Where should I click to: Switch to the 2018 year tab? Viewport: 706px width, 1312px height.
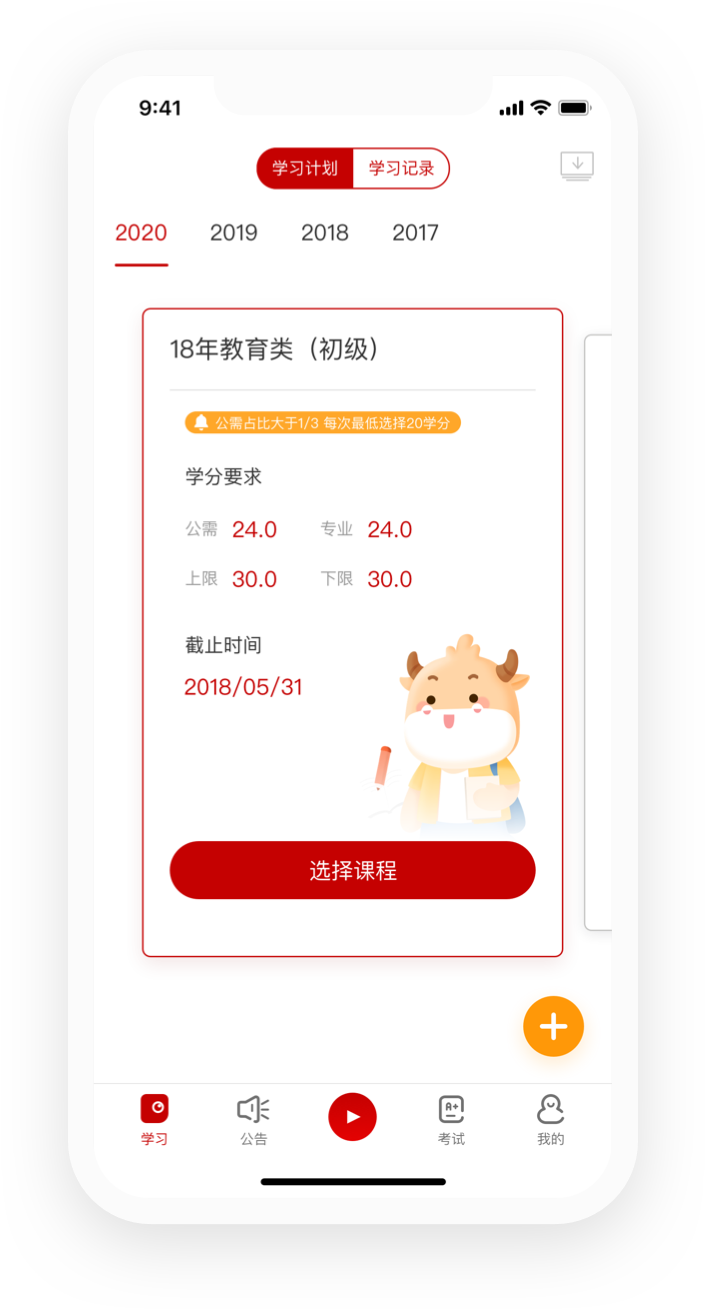point(325,233)
